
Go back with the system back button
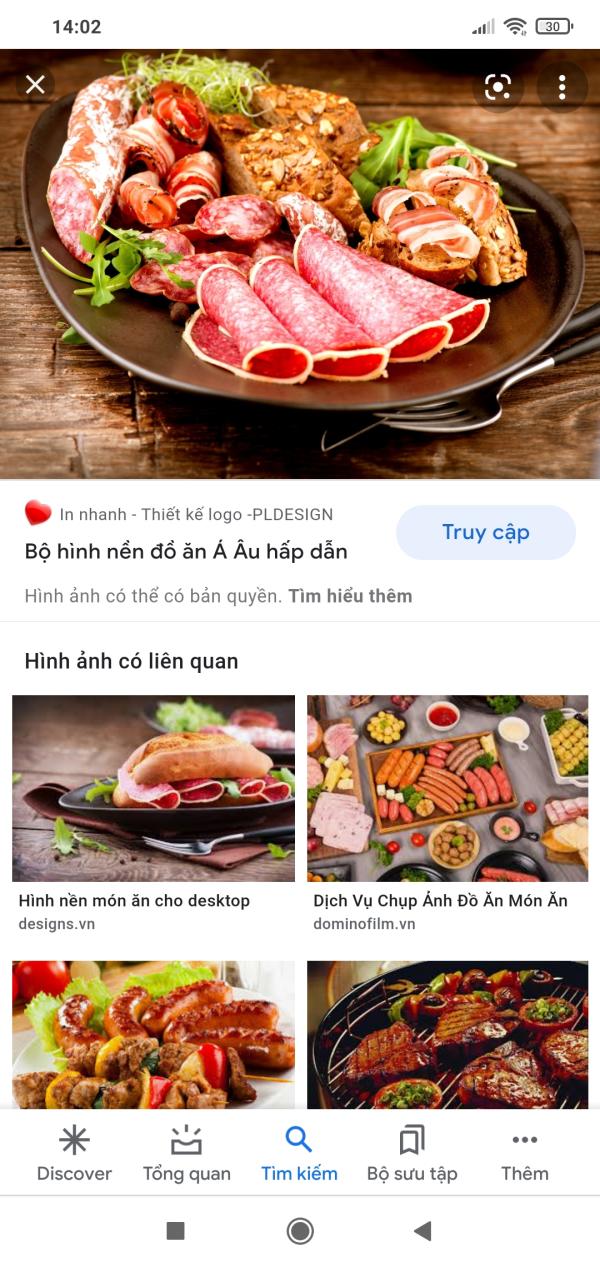(423, 1231)
